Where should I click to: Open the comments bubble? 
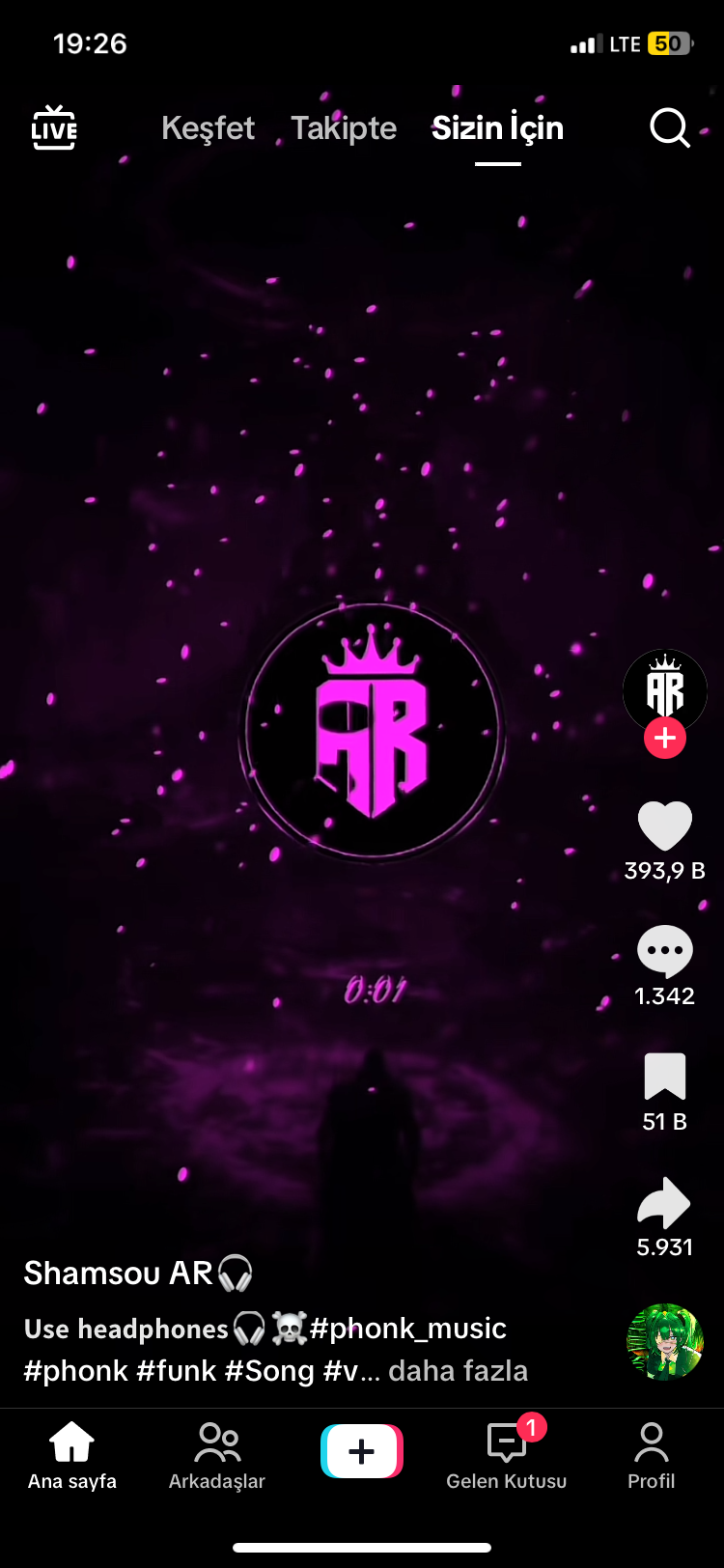665,952
